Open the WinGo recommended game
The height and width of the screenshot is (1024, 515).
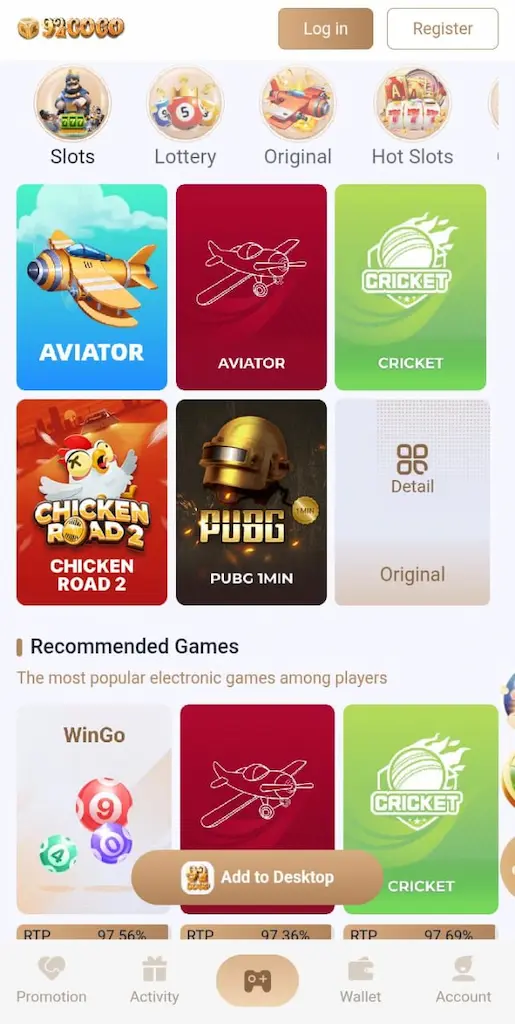(94, 809)
